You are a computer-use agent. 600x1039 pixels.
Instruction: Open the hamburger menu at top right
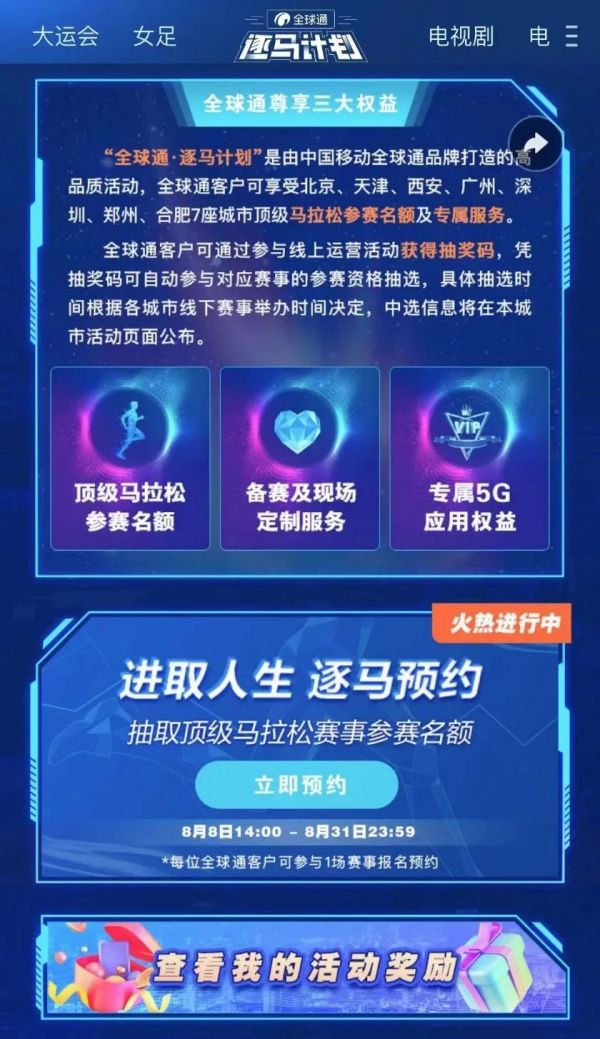coord(571,36)
